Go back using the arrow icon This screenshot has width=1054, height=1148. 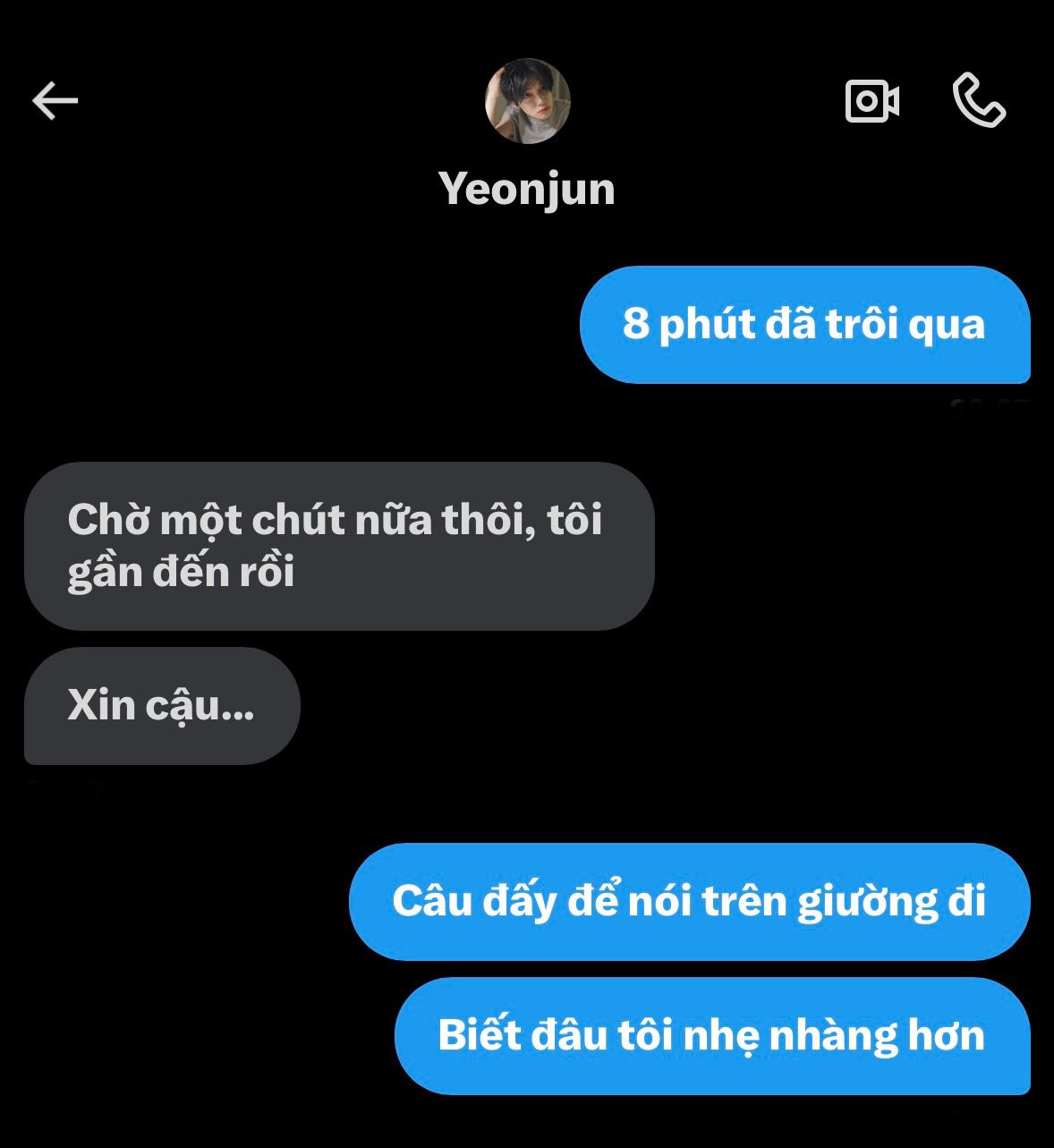click(55, 100)
